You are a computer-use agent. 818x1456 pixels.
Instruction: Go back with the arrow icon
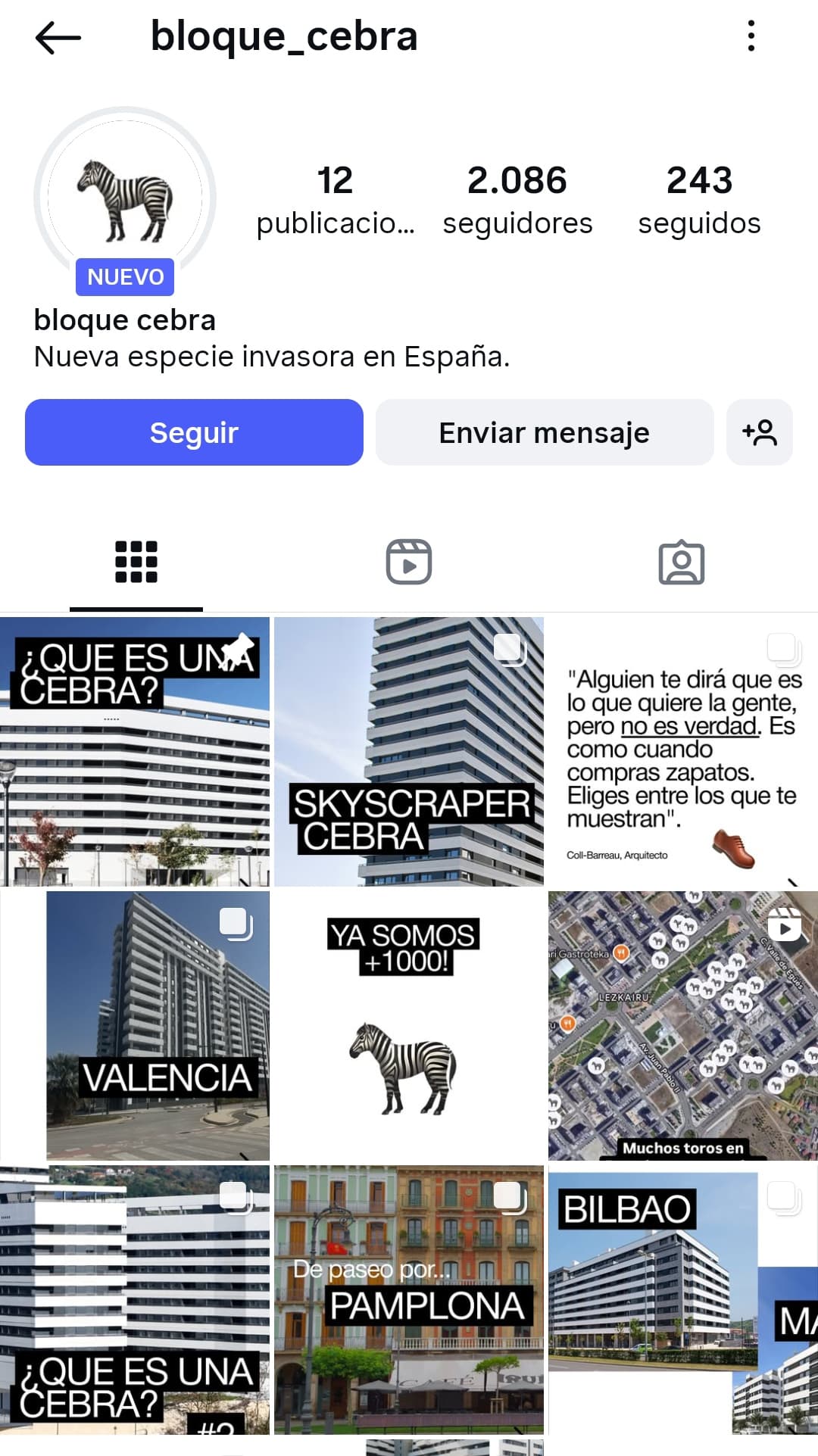pyautogui.click(x=58, y=37)
